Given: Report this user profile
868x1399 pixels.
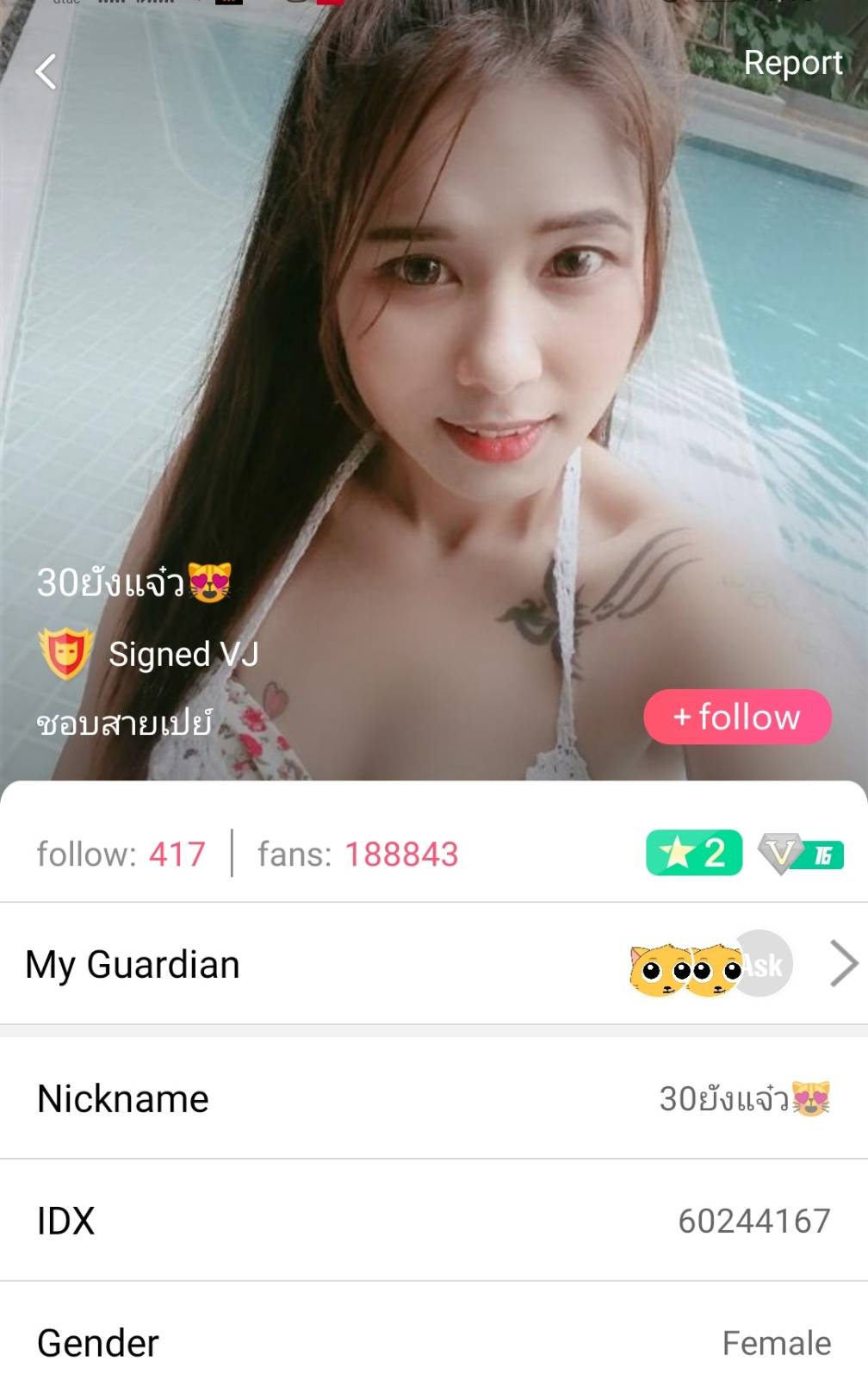Looking at the screenshot, I should pos(792,63).
